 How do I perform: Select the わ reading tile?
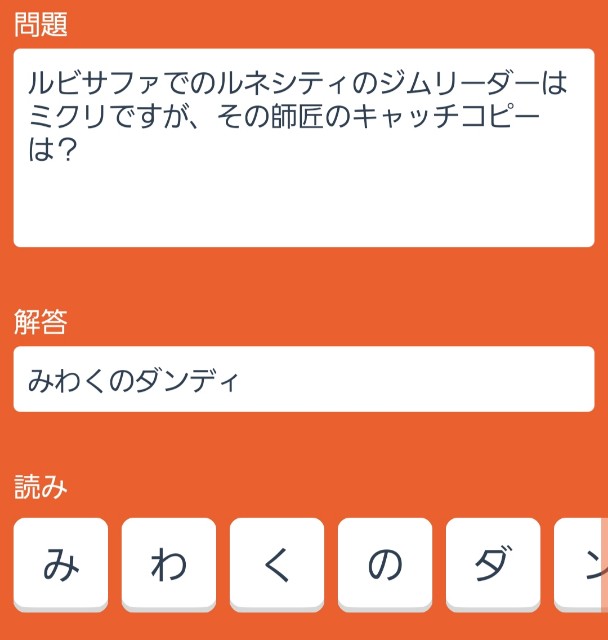169,565
